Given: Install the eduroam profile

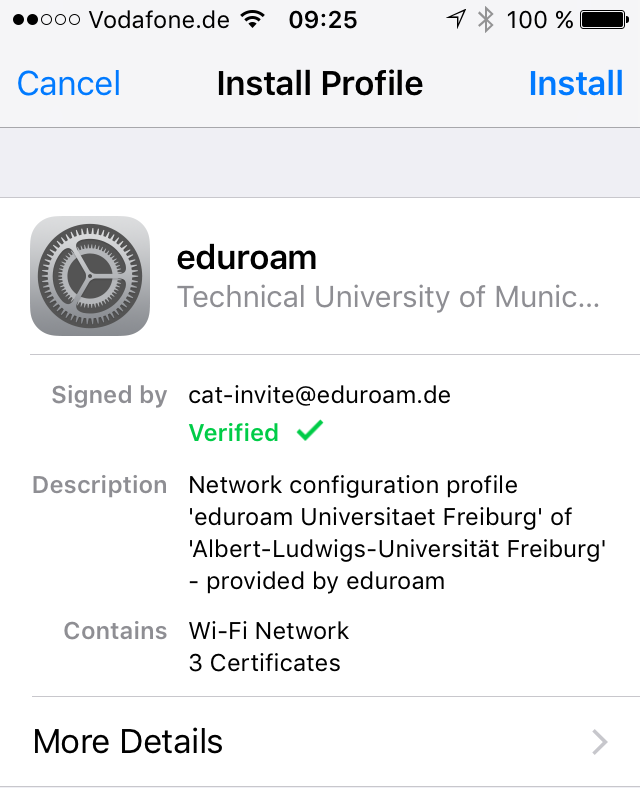Looking at the screenshot, I should [x=575, y=83].
